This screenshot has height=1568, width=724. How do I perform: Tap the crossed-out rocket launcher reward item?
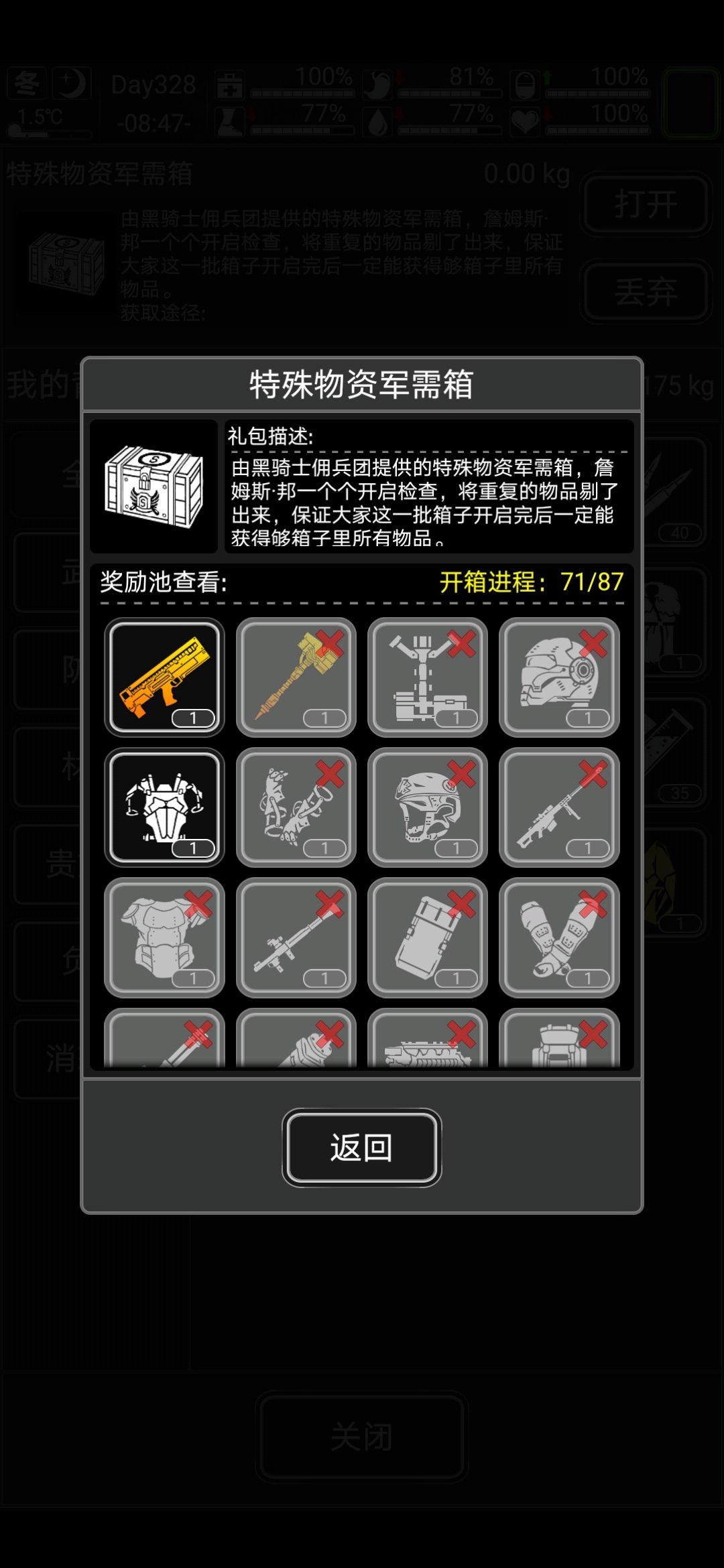[x=296, y=937]
